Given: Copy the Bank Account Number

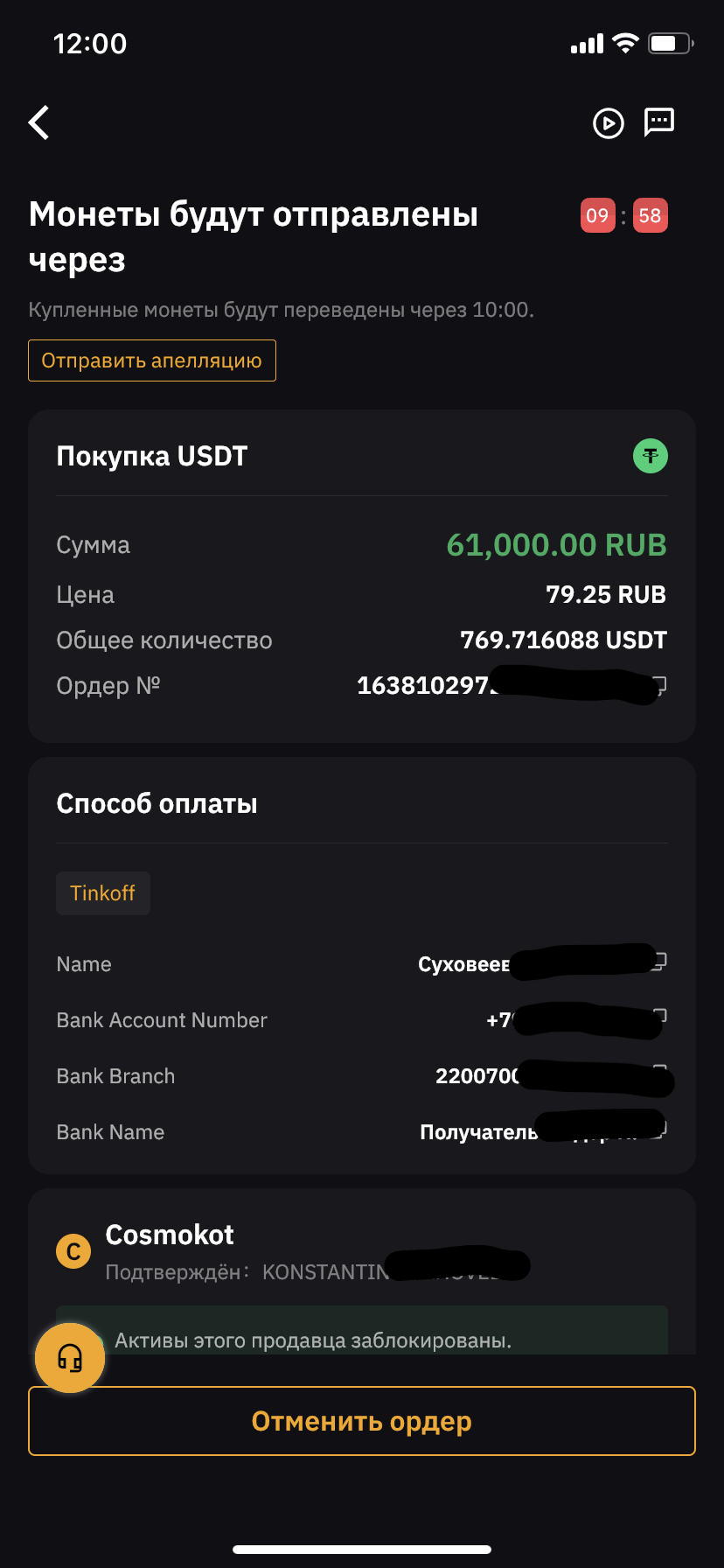Looking at the screenshot, I should click(661, 1015).
